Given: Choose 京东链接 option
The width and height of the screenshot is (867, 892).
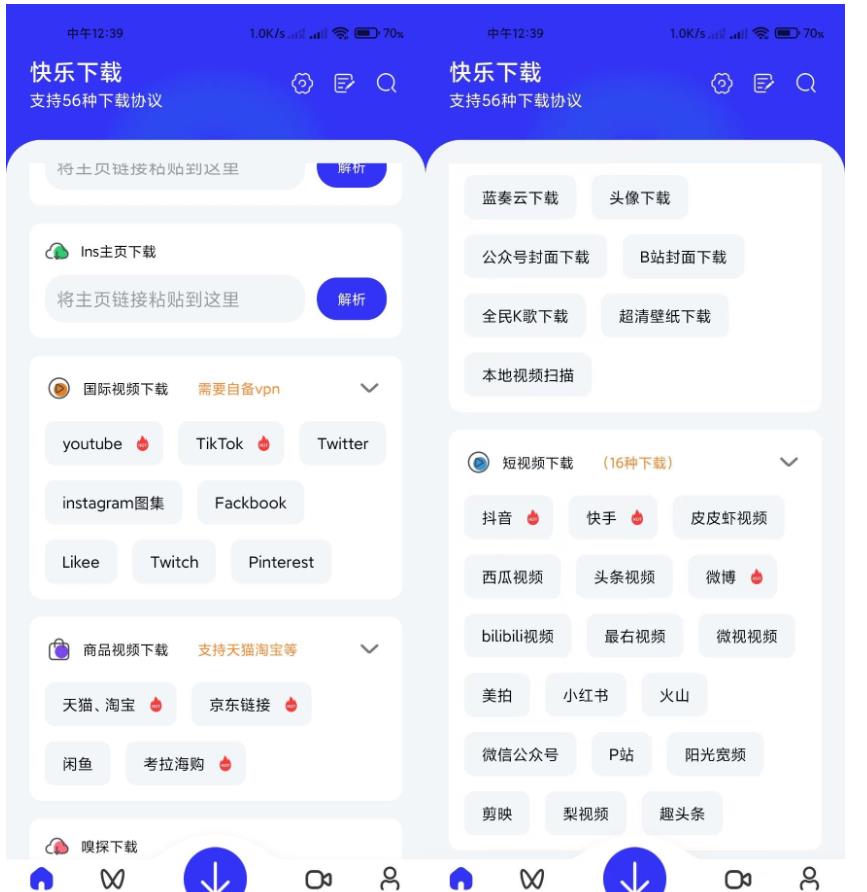Looking at the screenshot, I should [251, 705].
